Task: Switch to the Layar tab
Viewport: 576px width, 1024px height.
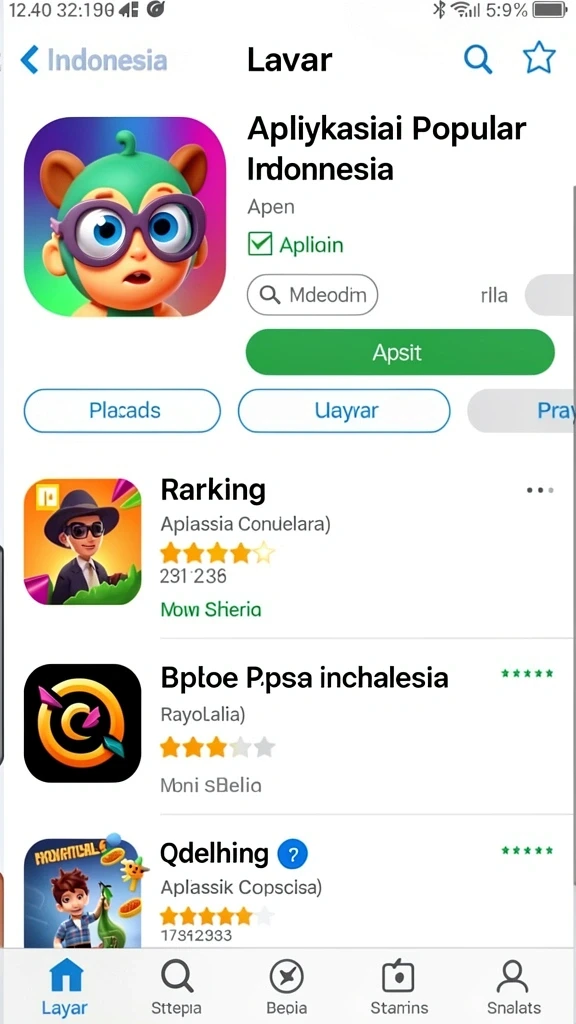Action: pyautogui.click(x=65, y=986)
